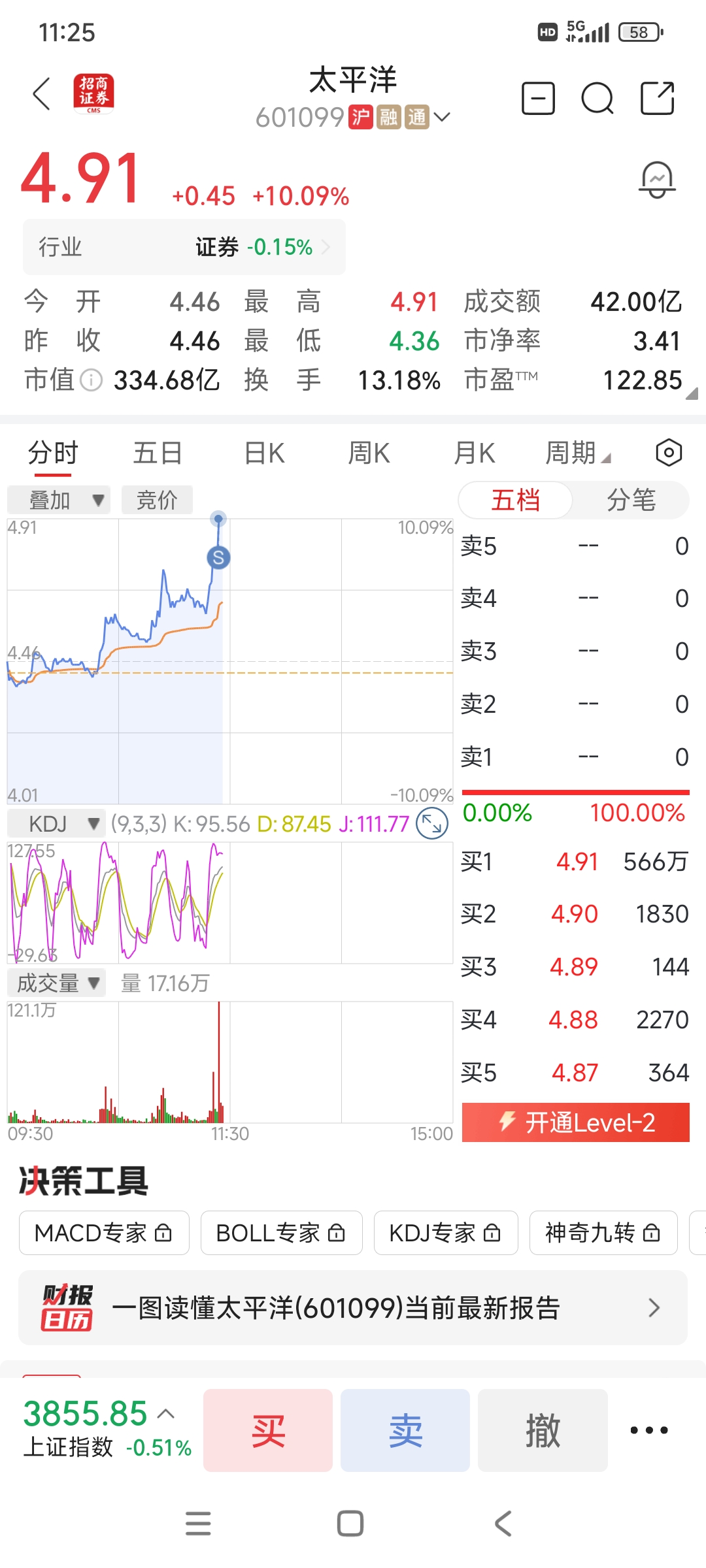Open chart settings hexagon icon
Viewport: 706px width, 1568px height.
(669, 453)
